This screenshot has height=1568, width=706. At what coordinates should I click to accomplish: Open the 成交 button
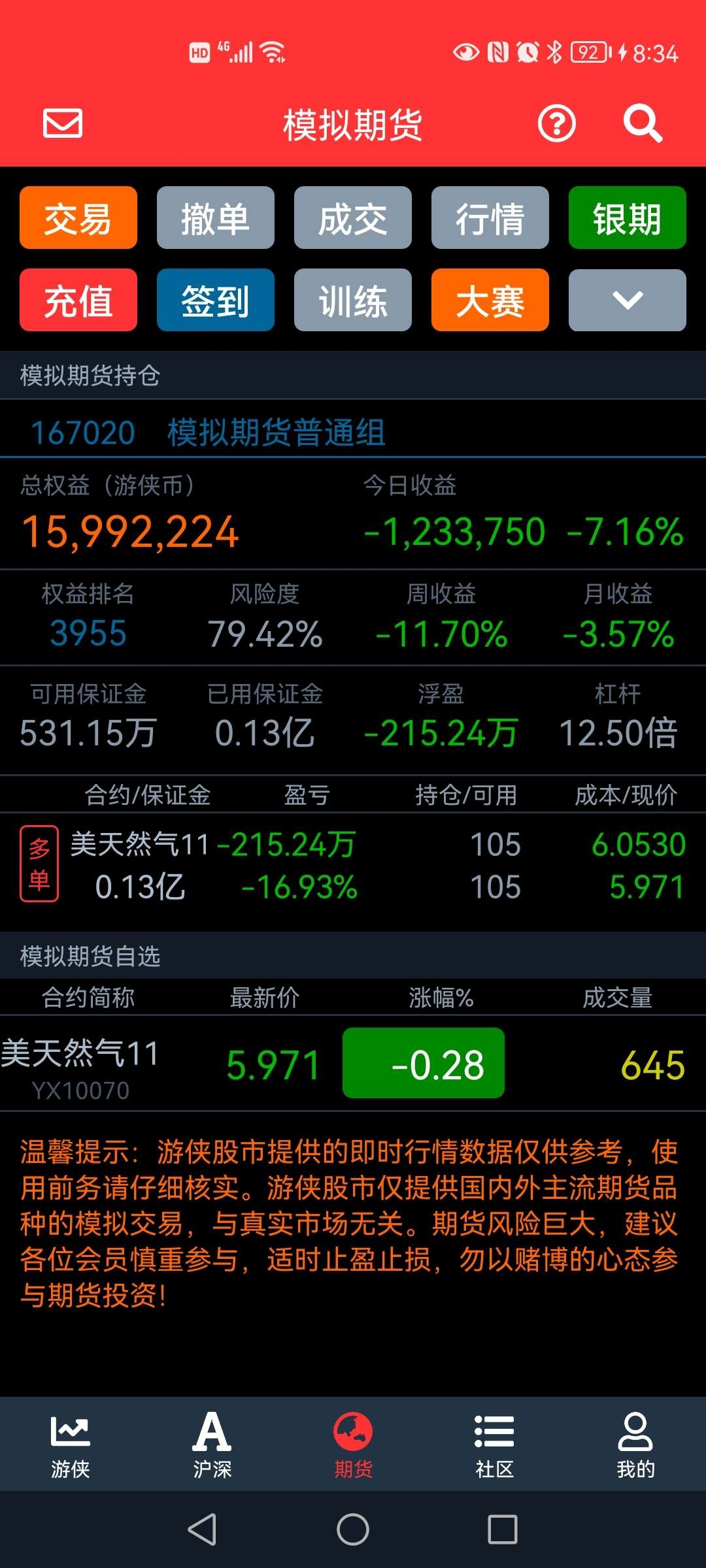[353, 218]
